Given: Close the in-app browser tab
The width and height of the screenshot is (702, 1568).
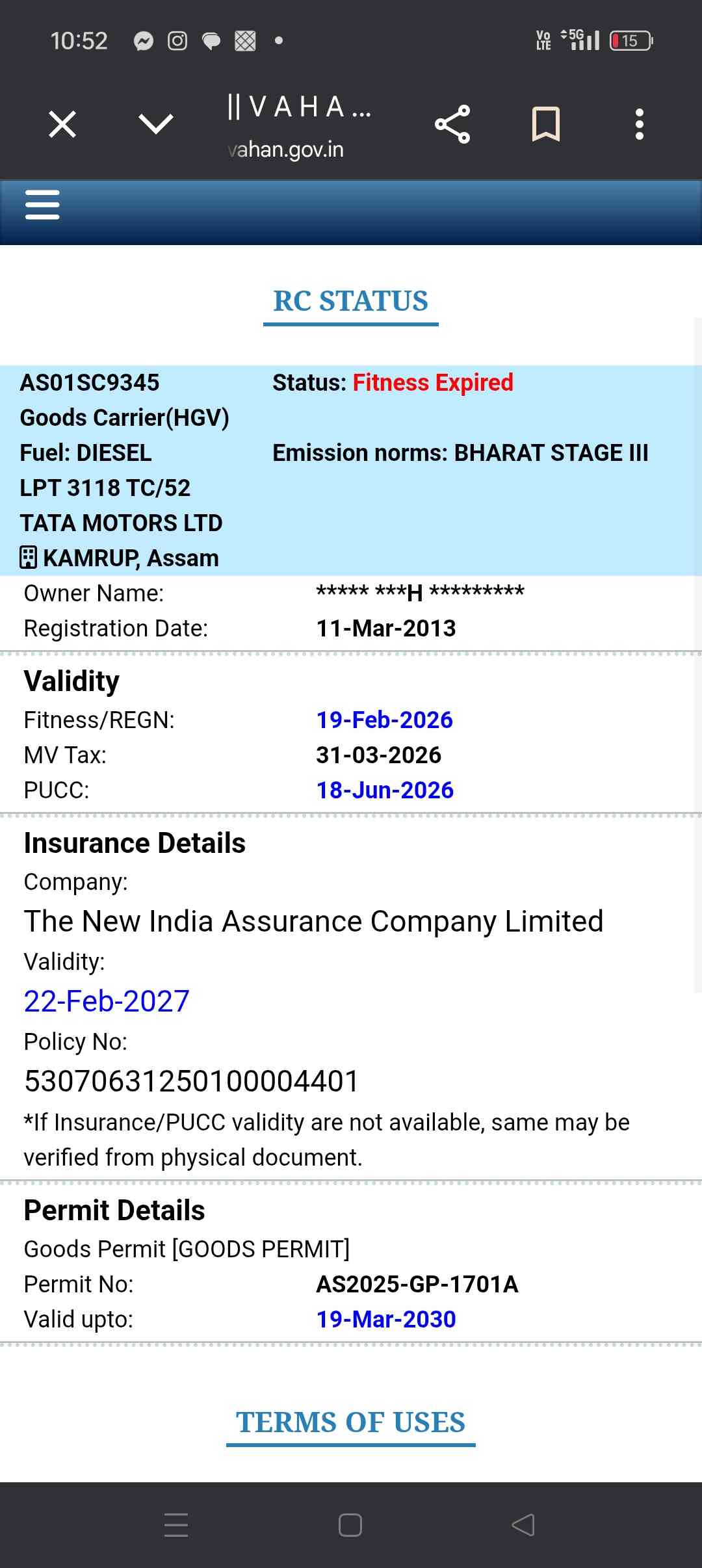Looking at the screenshot, I should pos(62,124).
